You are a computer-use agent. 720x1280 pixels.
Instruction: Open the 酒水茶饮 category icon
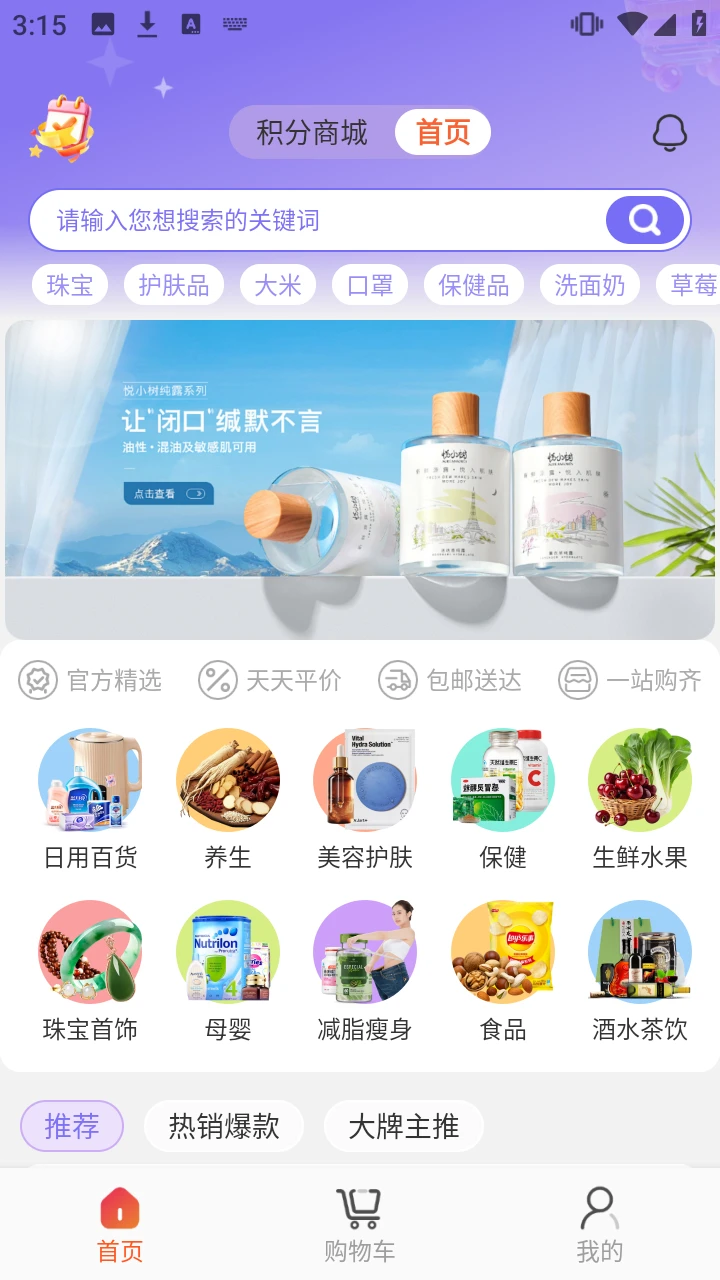[x=639, y=952]
